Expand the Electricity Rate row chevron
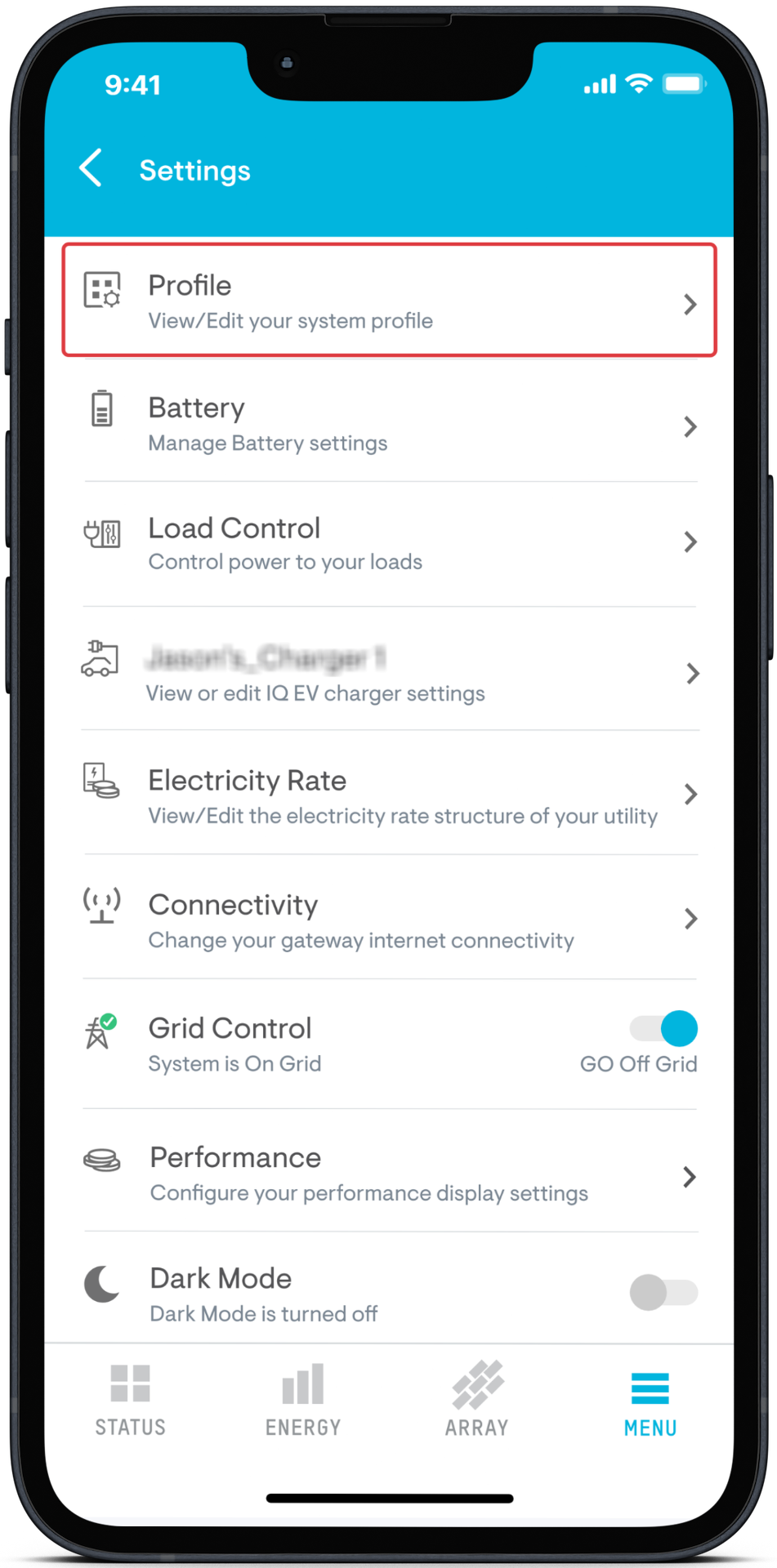Viewport: 777px width, 1568px height. coord(690,795)
